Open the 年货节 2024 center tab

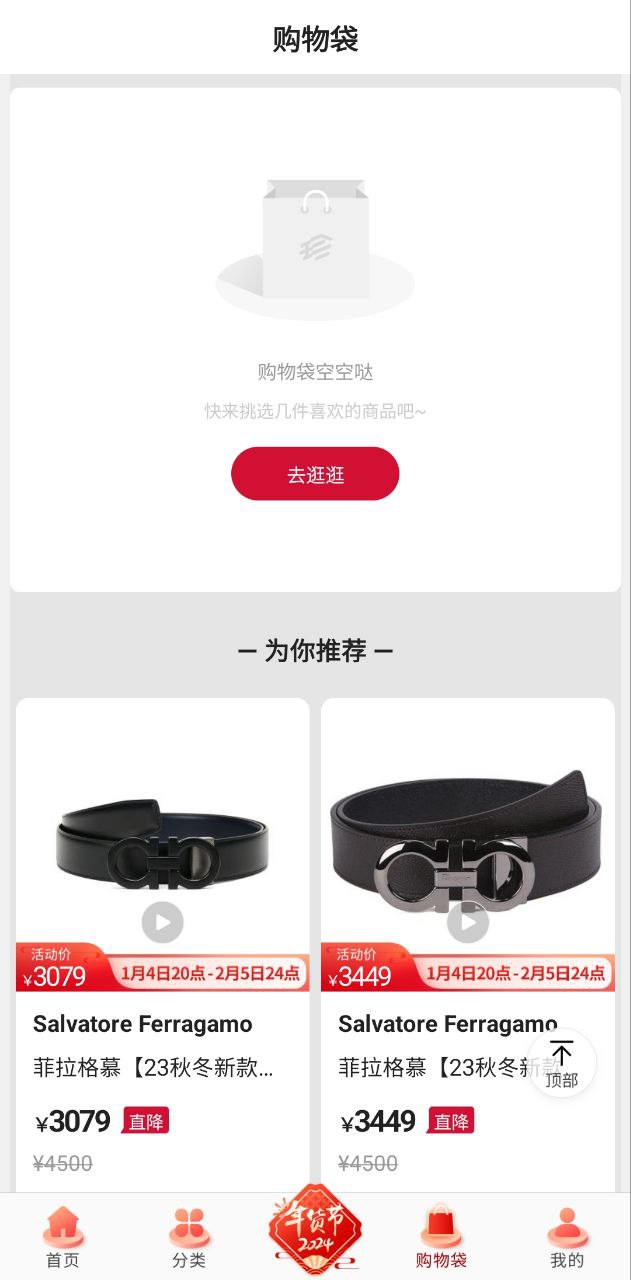click(315, 1230)
